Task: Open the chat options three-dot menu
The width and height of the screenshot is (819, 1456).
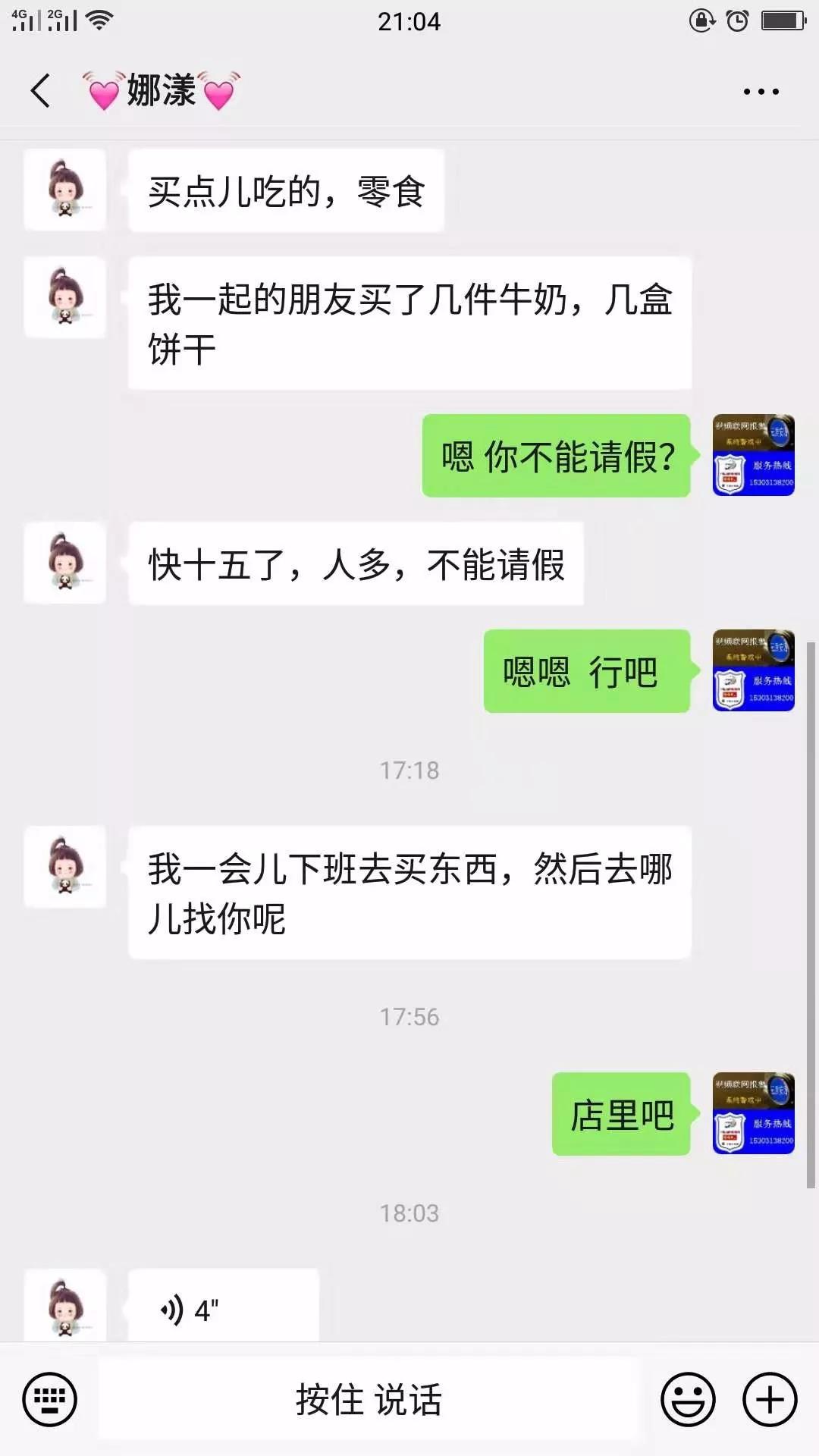Action: pyautogui.click(x=761, y=92)
